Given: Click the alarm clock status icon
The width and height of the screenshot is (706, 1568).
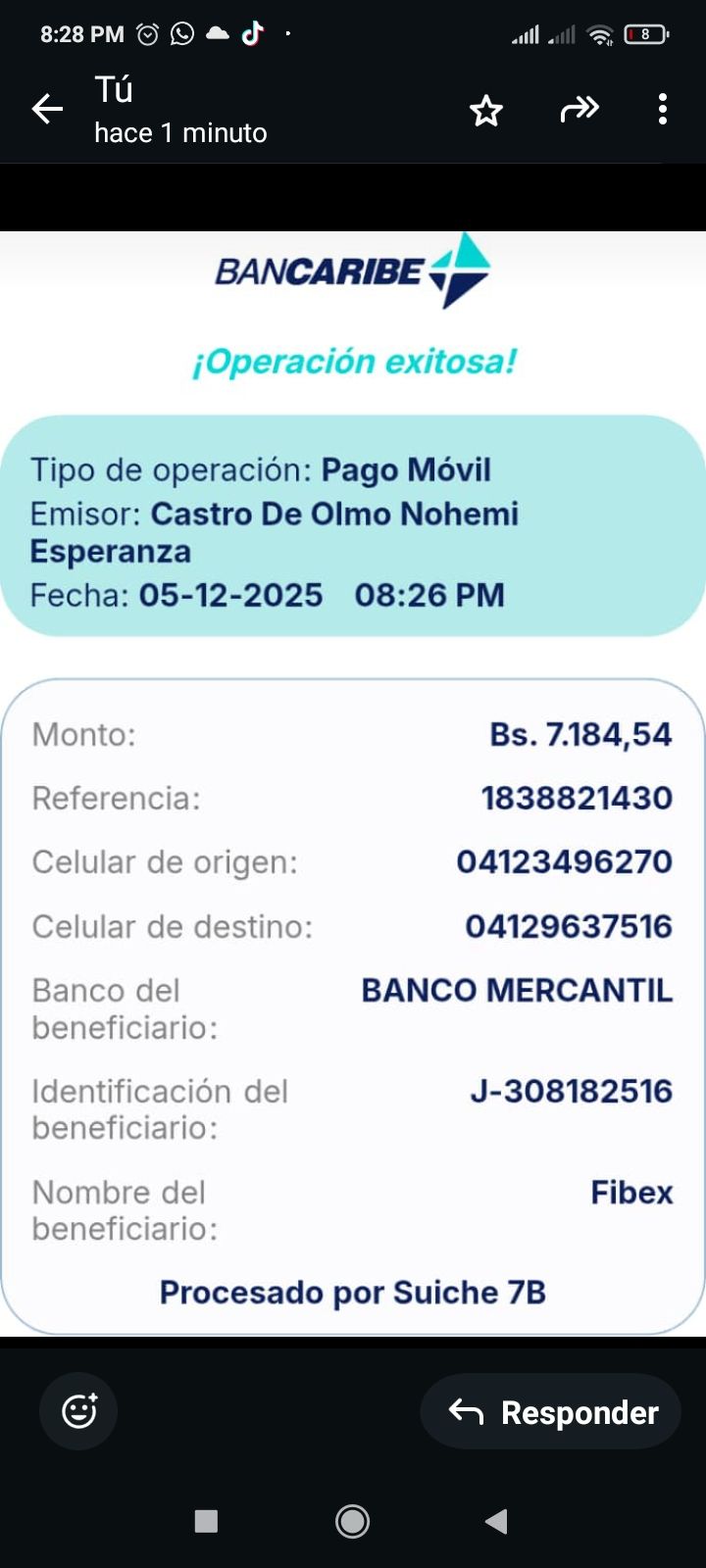Looking at the screenshot, I should pyautogui.click(x=148, y=33).
